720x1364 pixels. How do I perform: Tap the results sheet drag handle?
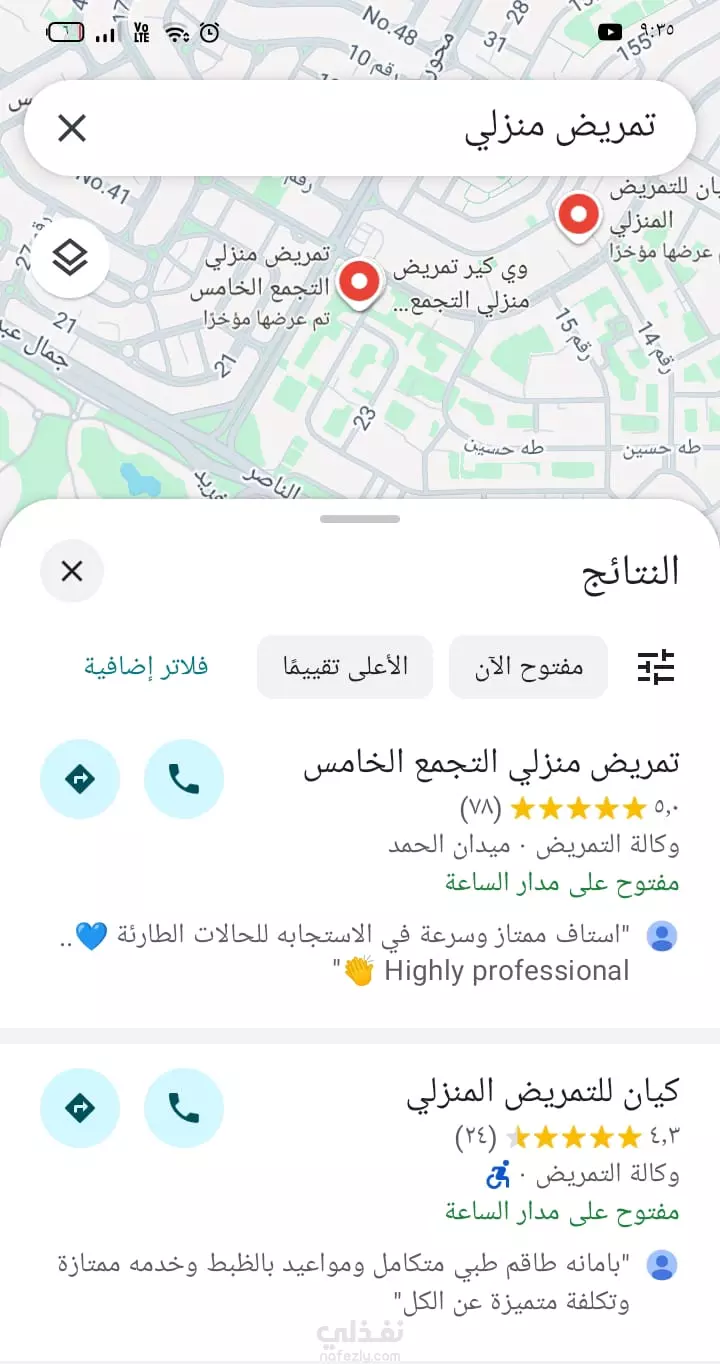click(360, 519)
